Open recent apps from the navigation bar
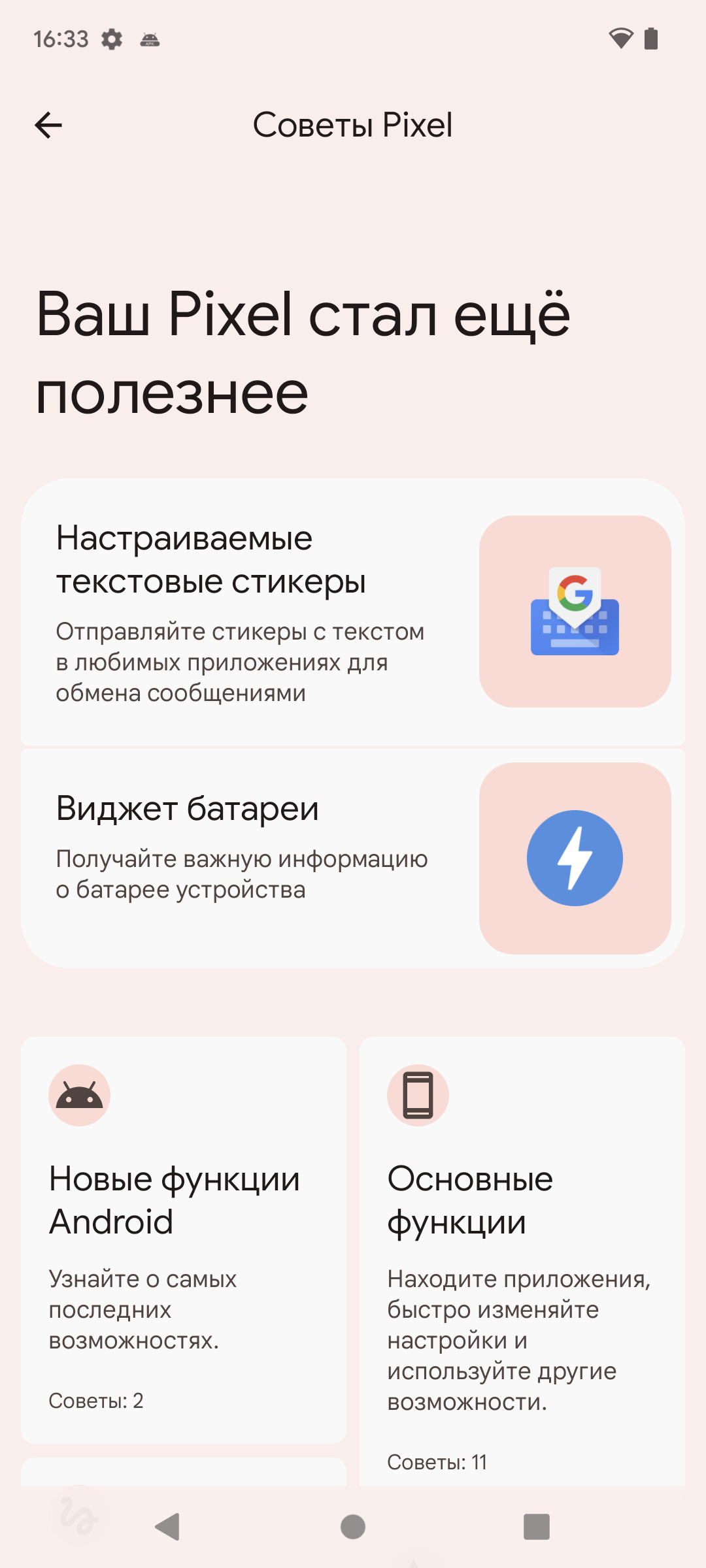Screen dimensions: 706x1568 click(x=536, y=1527)
